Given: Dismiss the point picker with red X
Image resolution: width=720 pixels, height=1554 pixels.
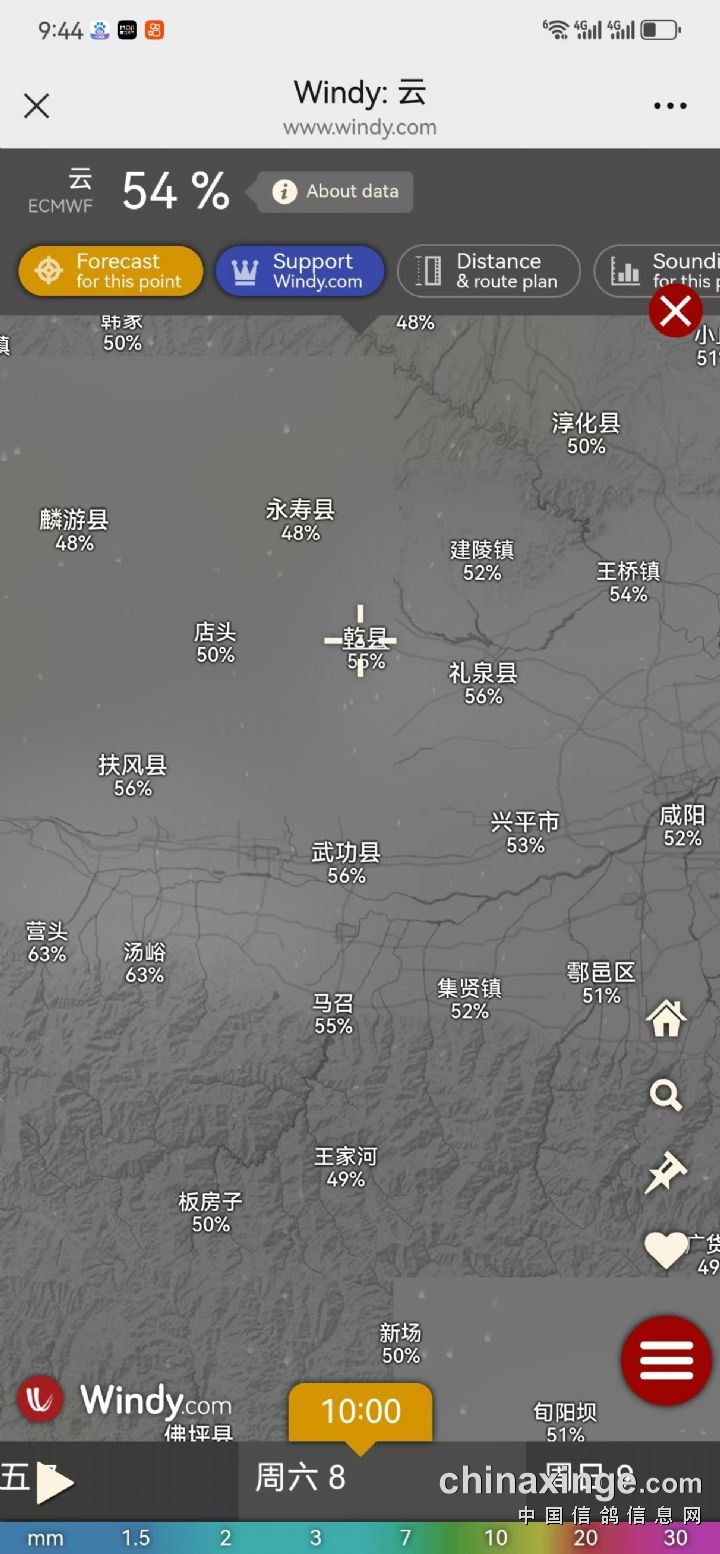Looking at the screenshot, I should 675,312.
